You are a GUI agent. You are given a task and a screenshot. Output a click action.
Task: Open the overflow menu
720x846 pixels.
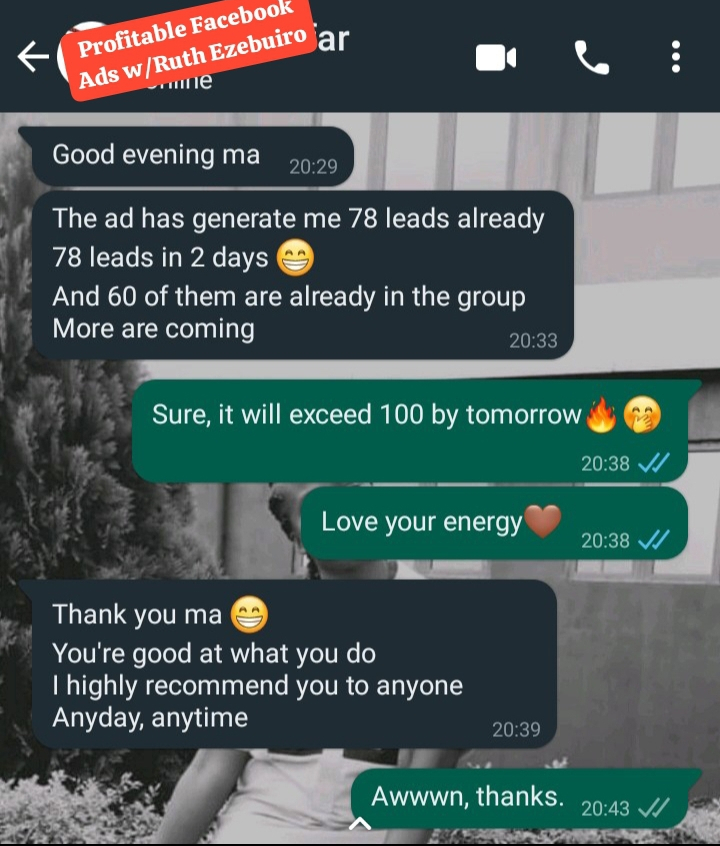[x=677, y=57]
